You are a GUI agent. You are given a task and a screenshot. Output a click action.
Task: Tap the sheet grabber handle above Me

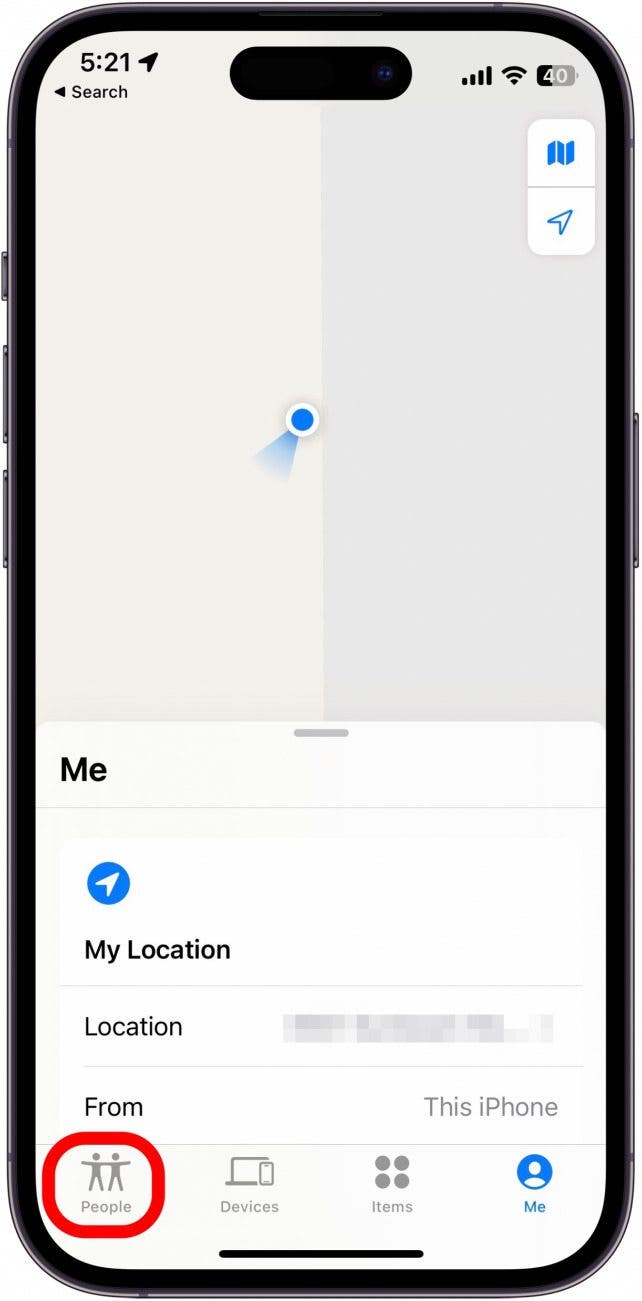point(321,733)
